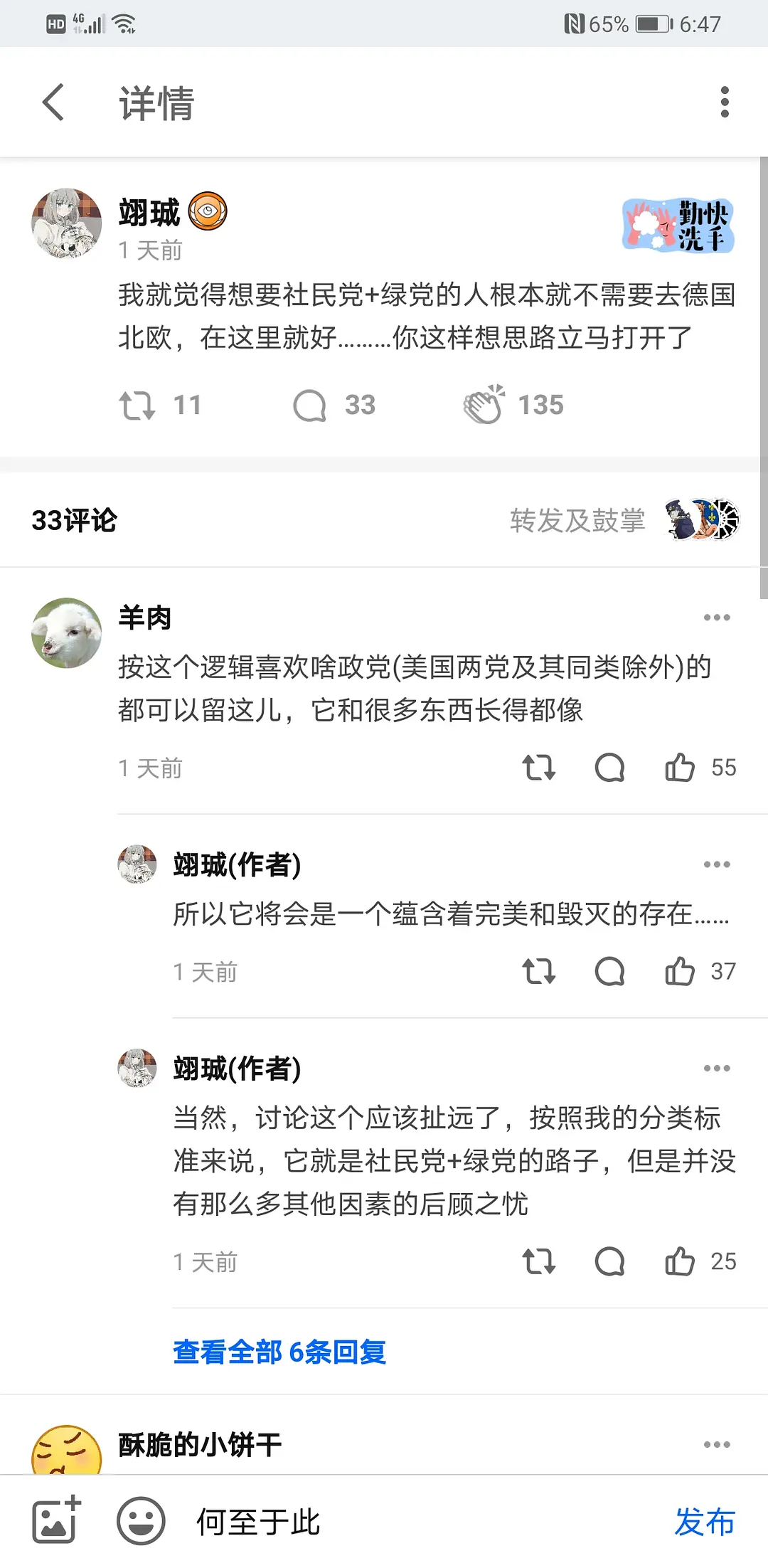Screen dimensions: 768x1568
Task: Post the comment with 发布
Action: (x=705, y=1522)
